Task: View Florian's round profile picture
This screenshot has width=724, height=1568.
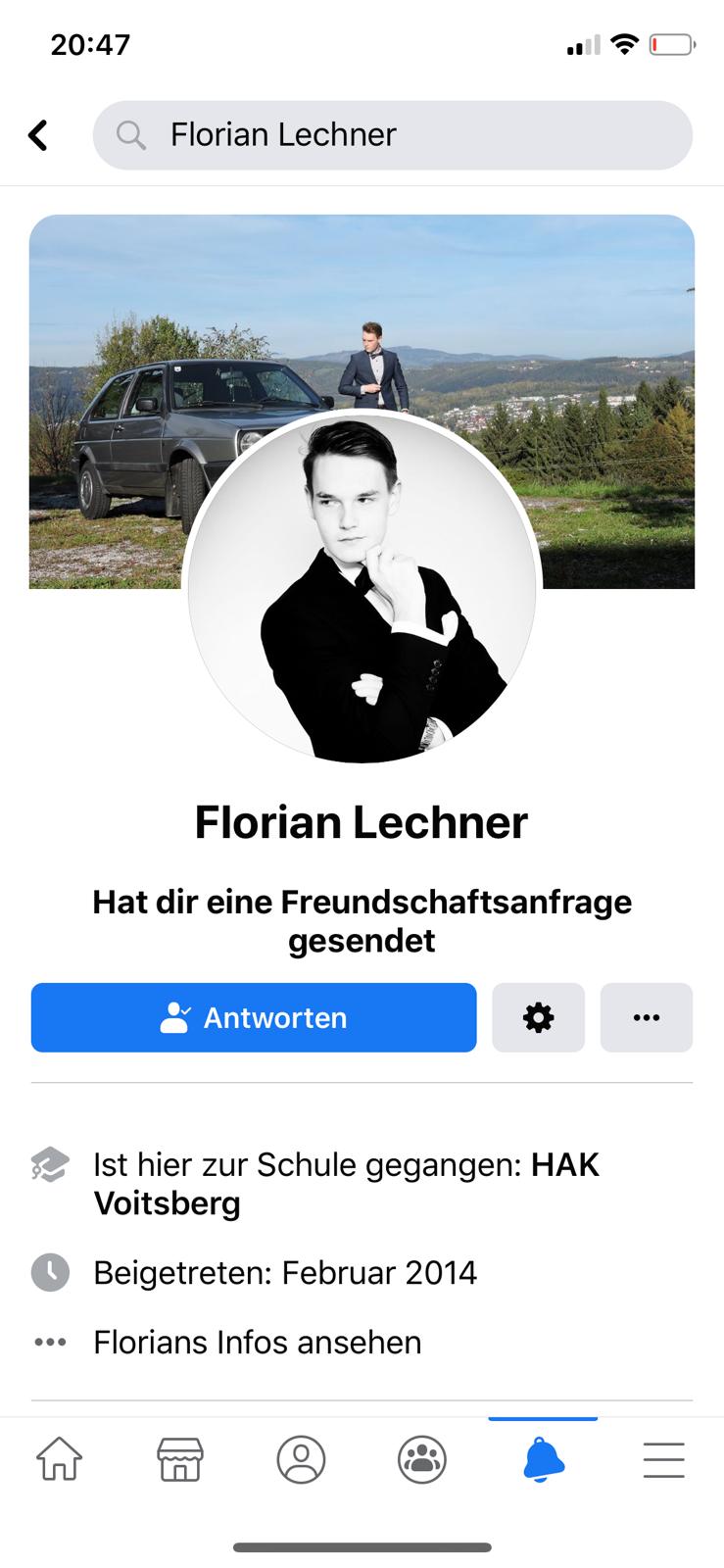Action: point(362,588)
